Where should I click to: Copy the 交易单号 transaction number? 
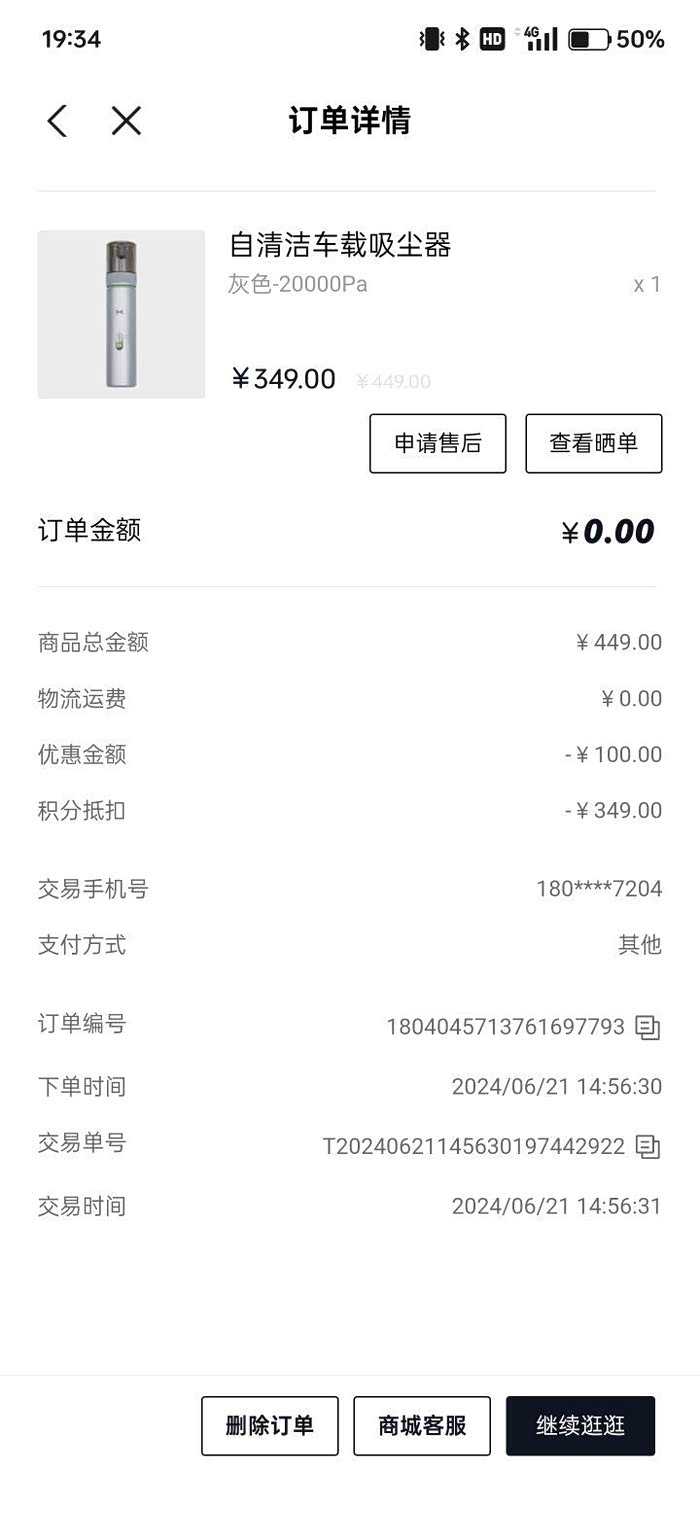(x=648, y=1146)
